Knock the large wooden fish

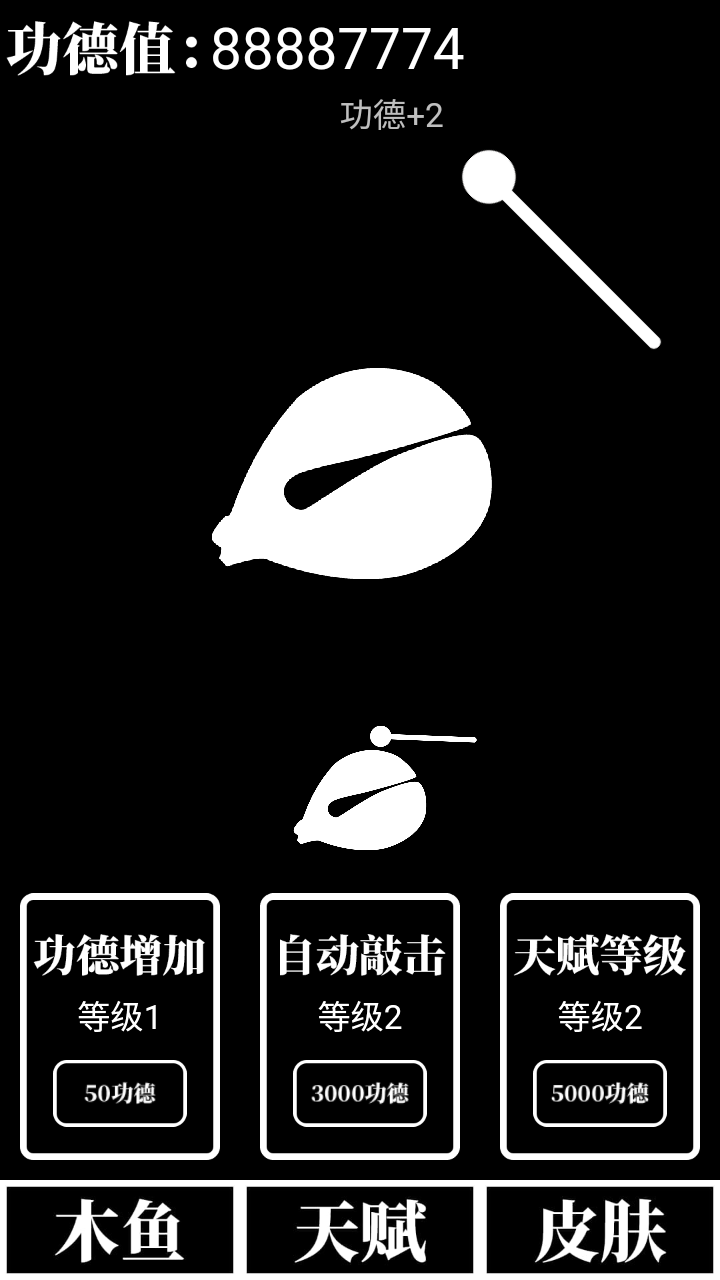click(x=353, y=474)
